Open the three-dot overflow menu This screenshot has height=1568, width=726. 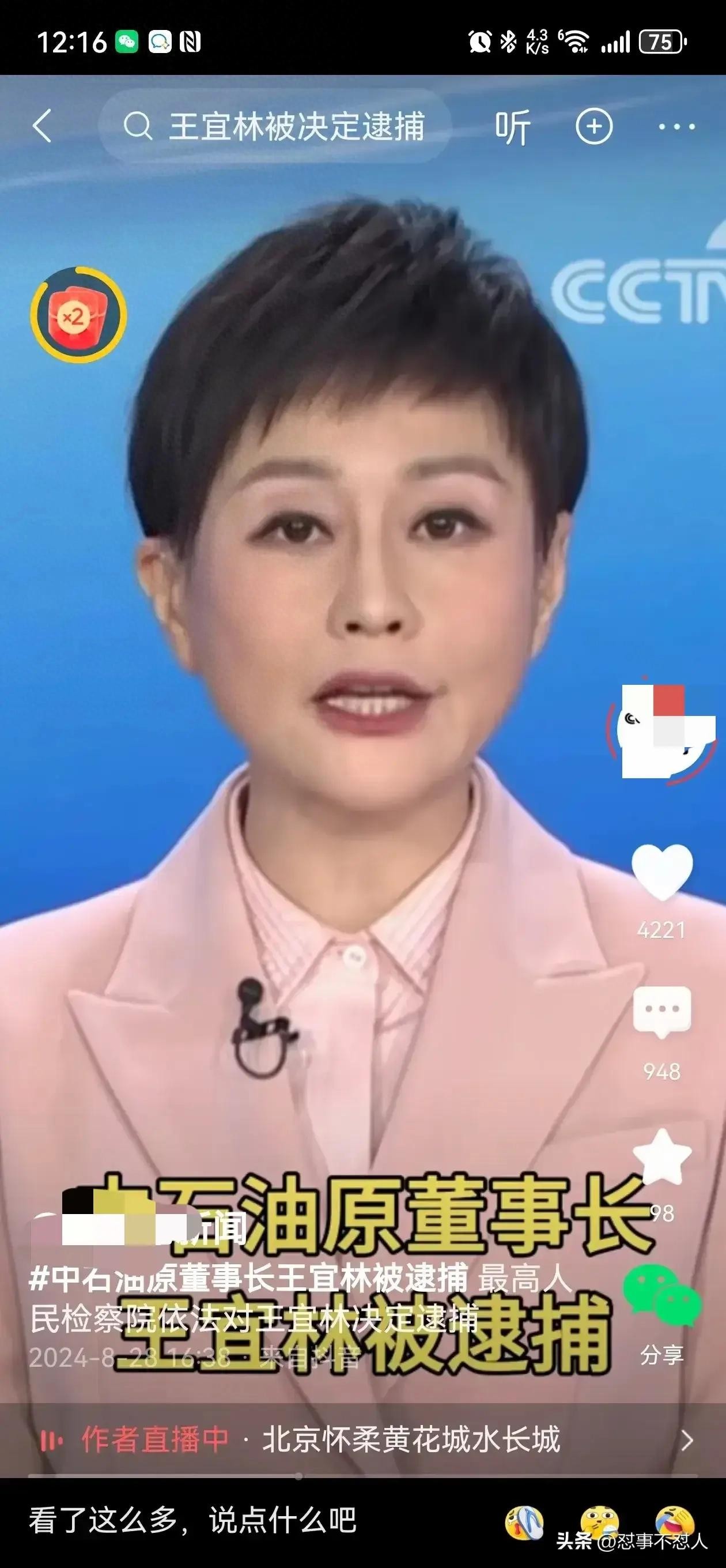click(676, 127)
